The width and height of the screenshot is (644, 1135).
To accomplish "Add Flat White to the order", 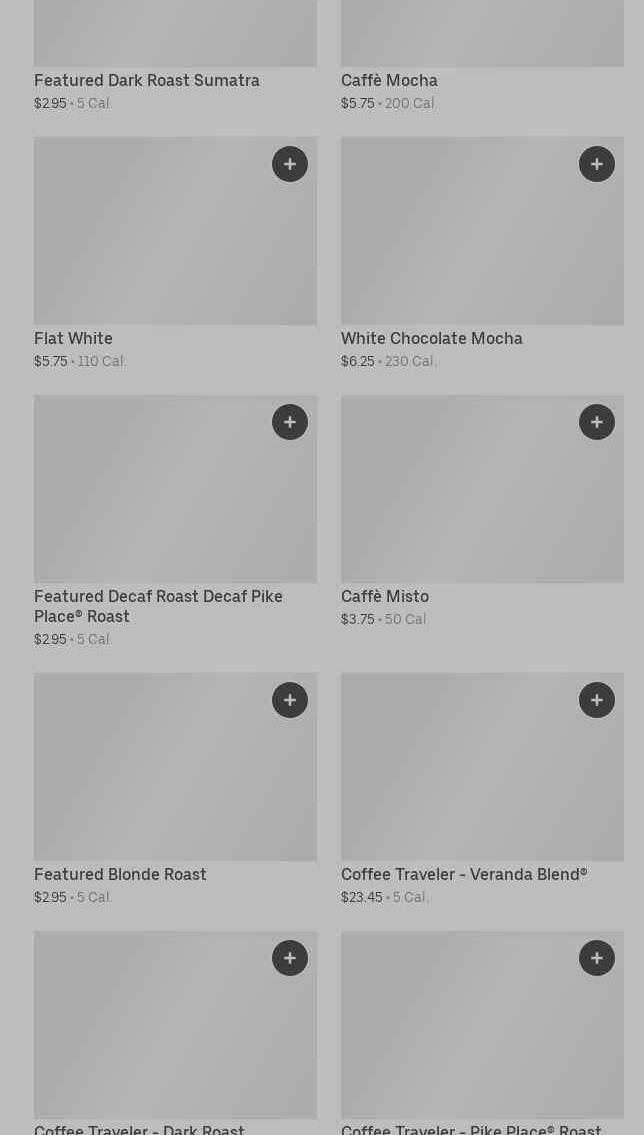I will coord(290,164).
